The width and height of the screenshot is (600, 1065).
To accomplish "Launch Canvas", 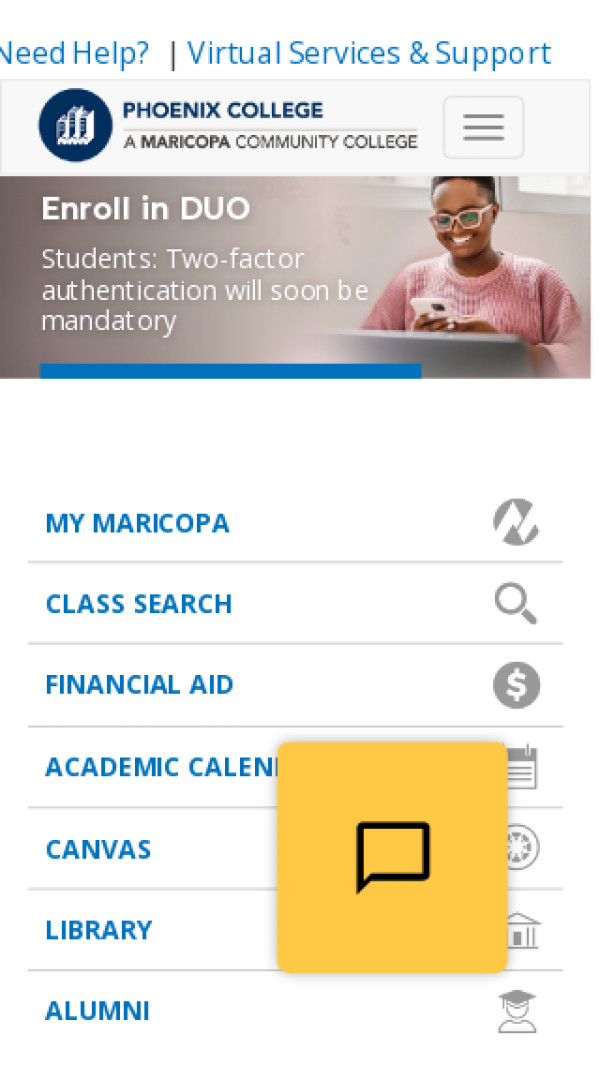I will click(98, 849).
